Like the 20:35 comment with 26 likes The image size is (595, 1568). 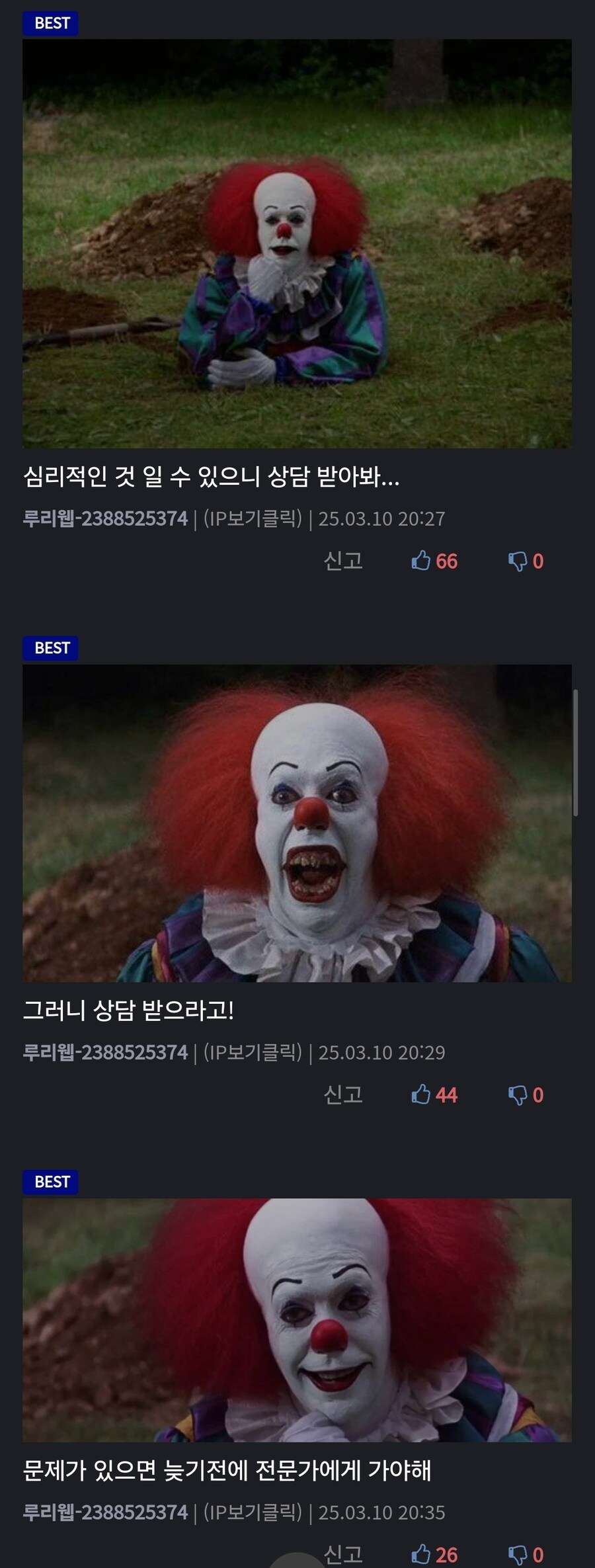click(x=434, y=1555)
